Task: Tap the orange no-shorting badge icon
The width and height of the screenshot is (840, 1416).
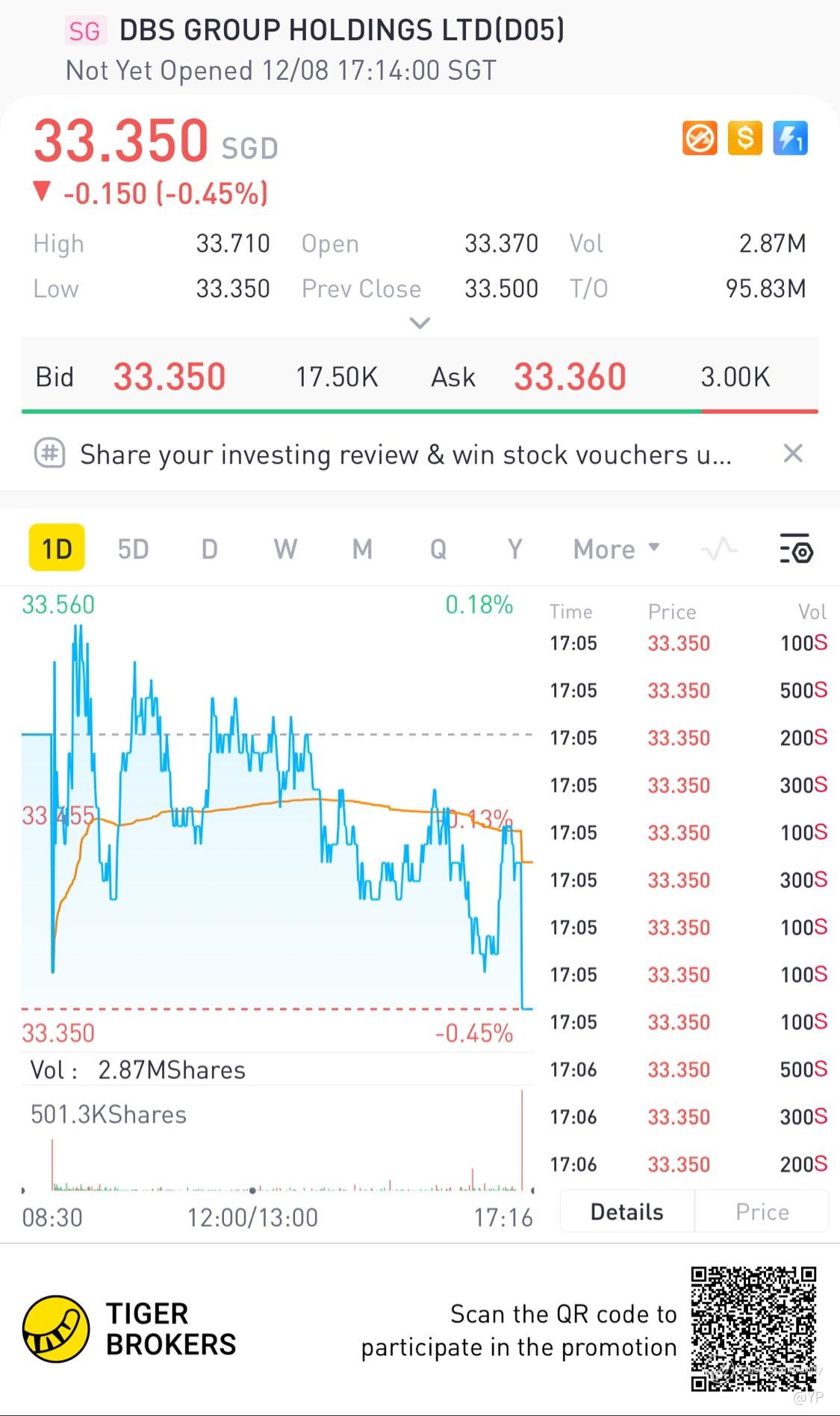Action: click(700, 138)
